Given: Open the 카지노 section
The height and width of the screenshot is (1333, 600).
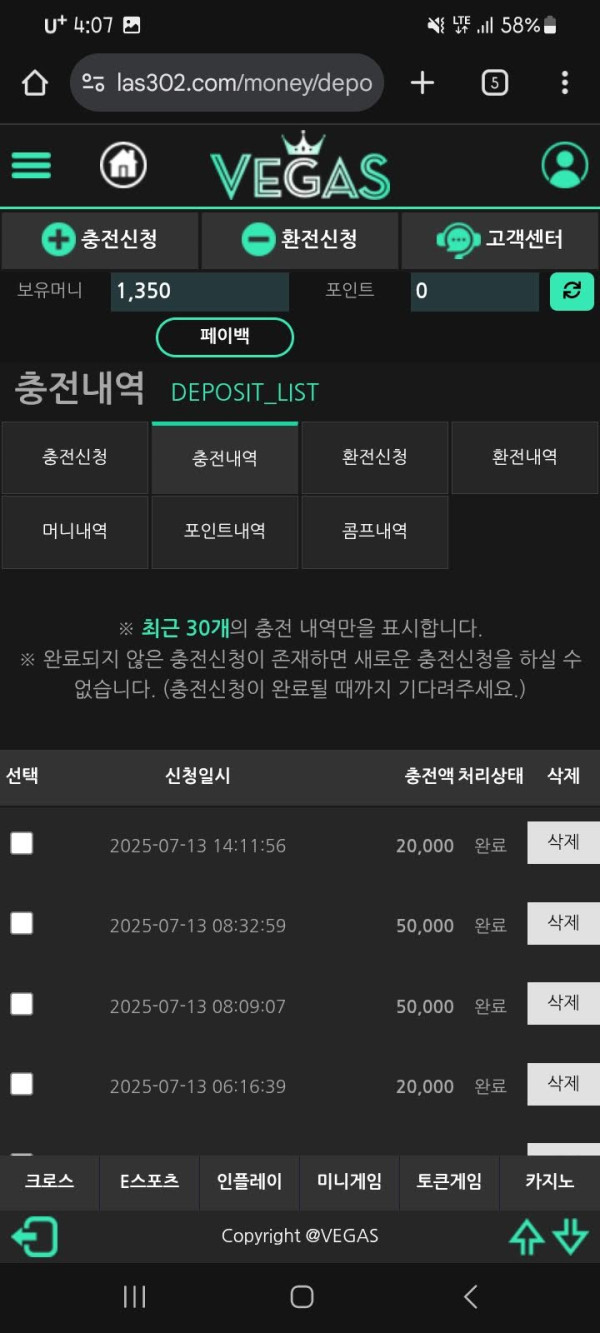Looking at the screenshot, I should click(x=549, y=1182).
